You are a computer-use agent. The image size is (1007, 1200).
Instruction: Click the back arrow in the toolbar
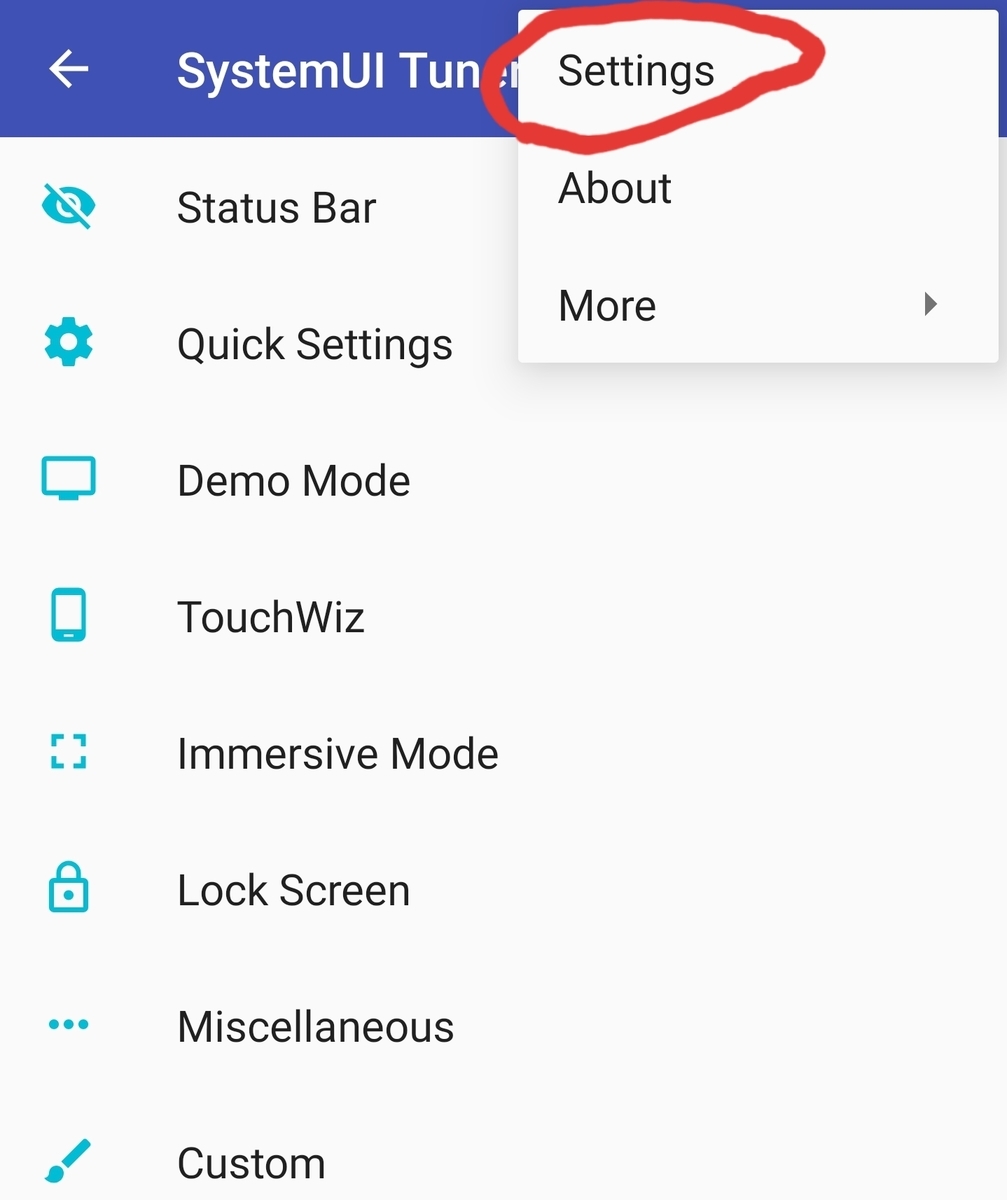(x=67, y=70)
